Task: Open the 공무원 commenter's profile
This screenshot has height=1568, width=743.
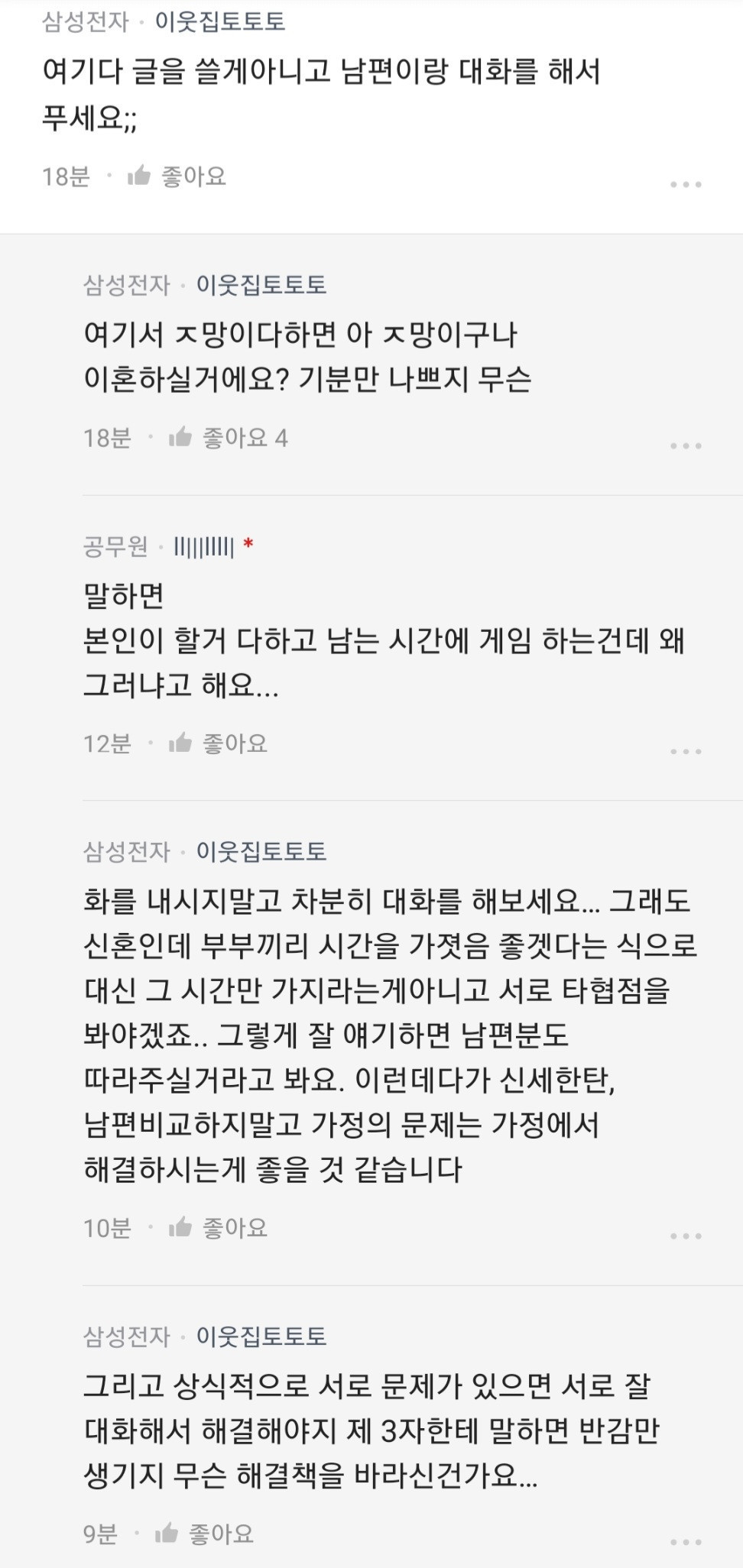Action: [204, 546]
